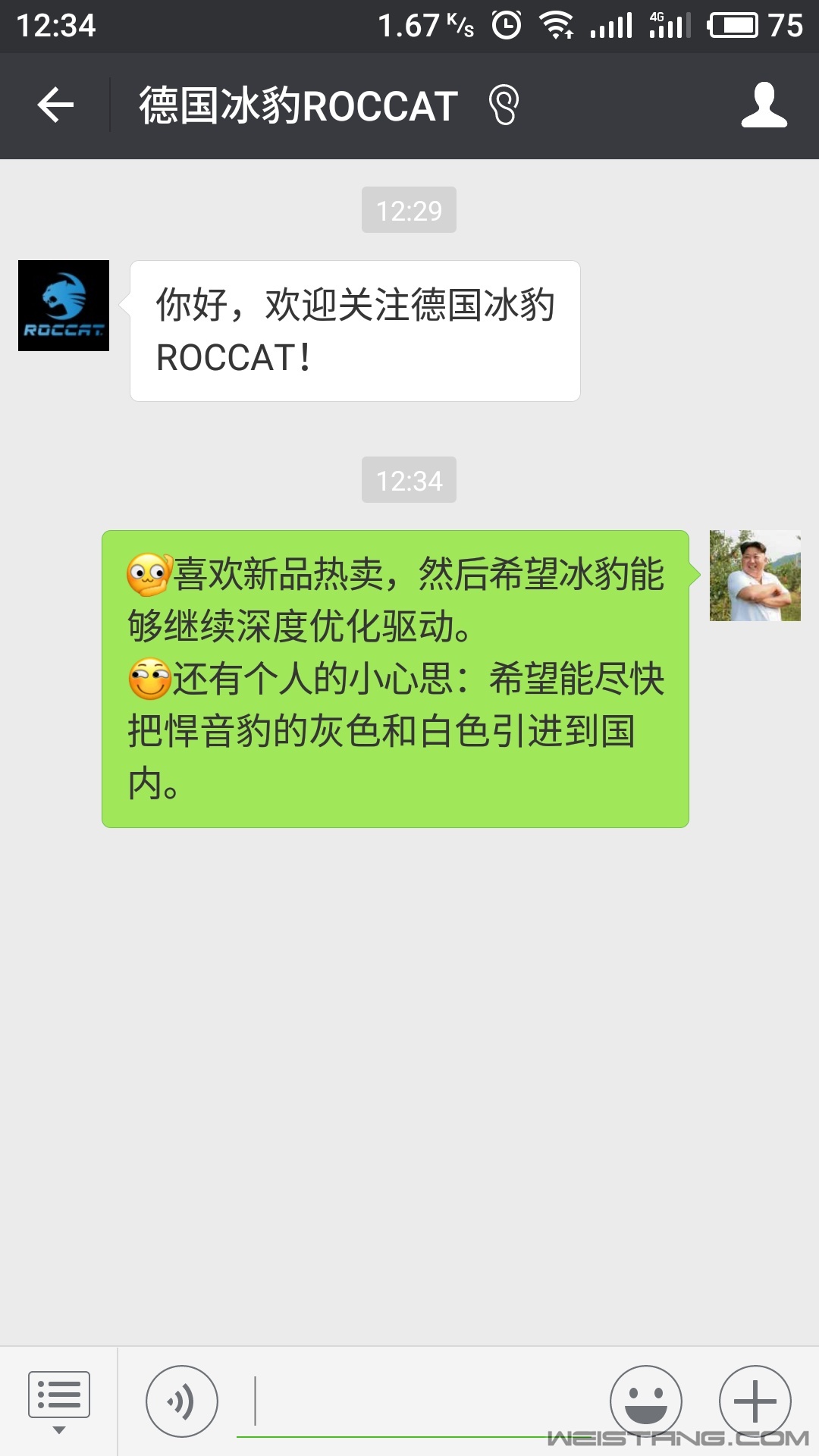Screen dimensions: 819x1456
Task: Open your own avatar in the chat
Action: point(755,576)
